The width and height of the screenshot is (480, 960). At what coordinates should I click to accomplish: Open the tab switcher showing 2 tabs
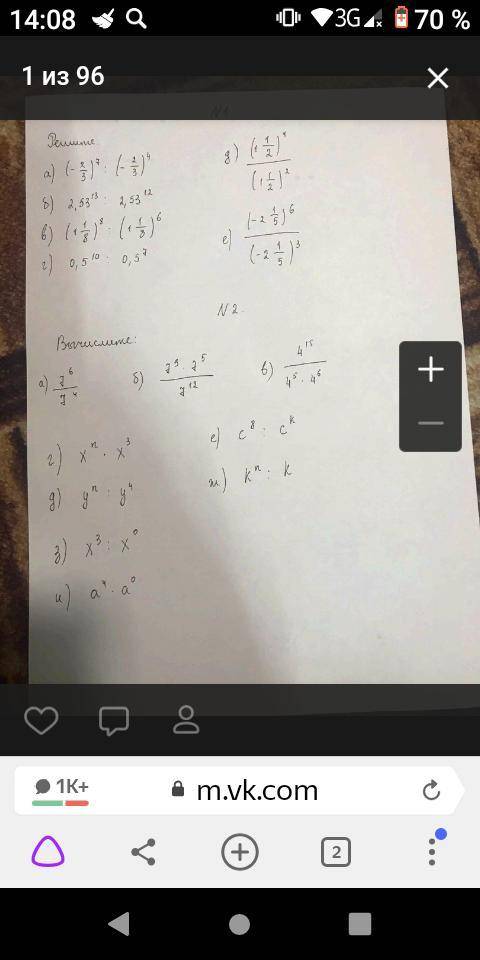click(x=336, y=852)
